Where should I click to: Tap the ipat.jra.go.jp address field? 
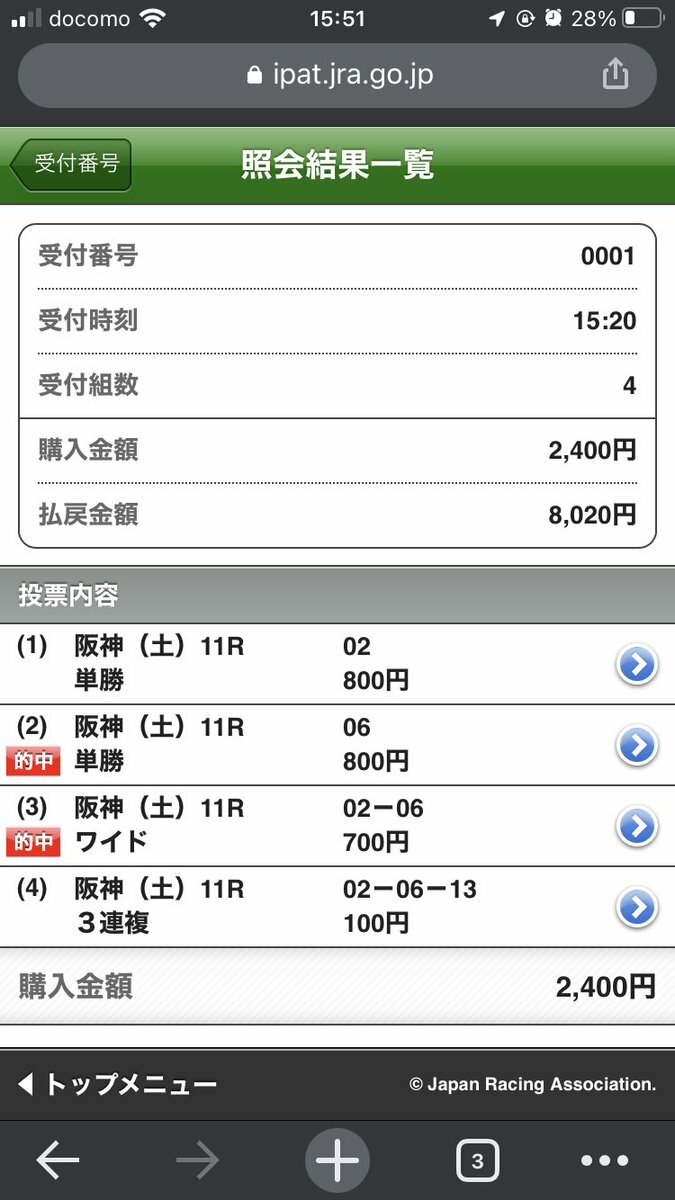click(x=337, y=75)
